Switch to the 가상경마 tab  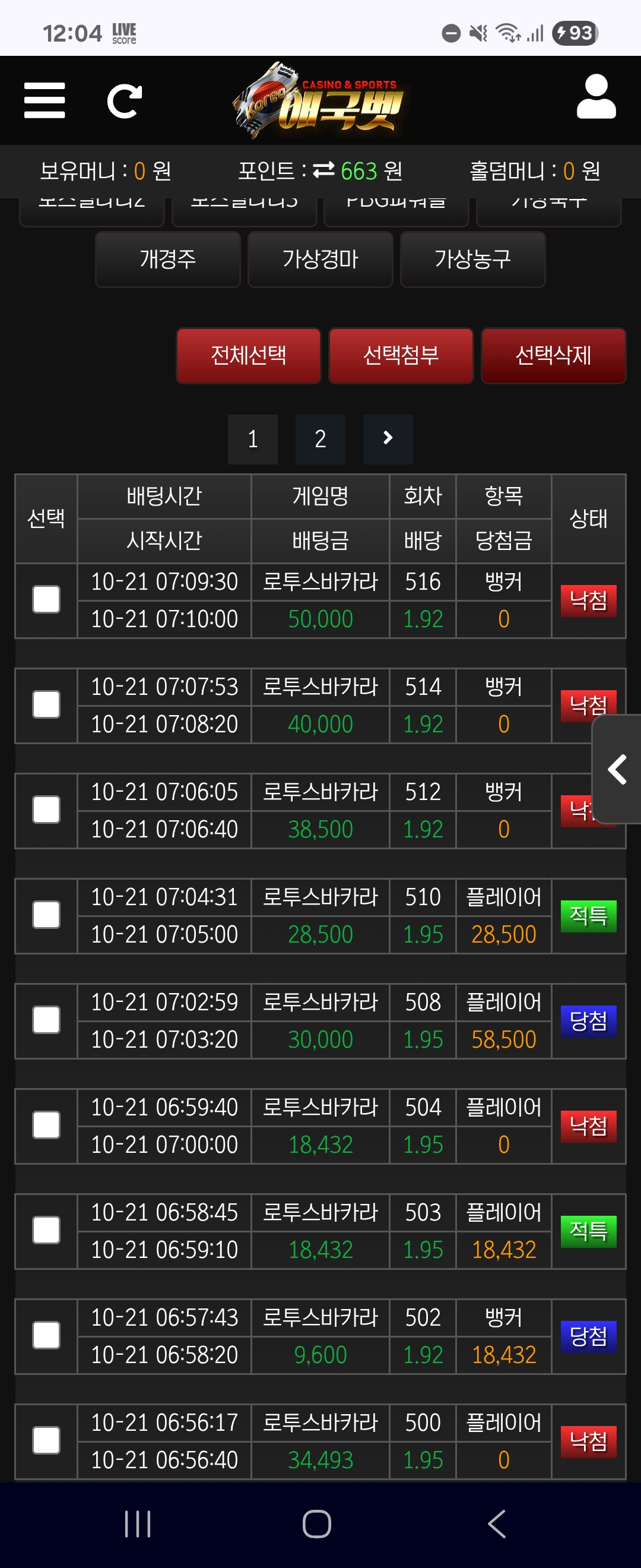click(320, 260)
